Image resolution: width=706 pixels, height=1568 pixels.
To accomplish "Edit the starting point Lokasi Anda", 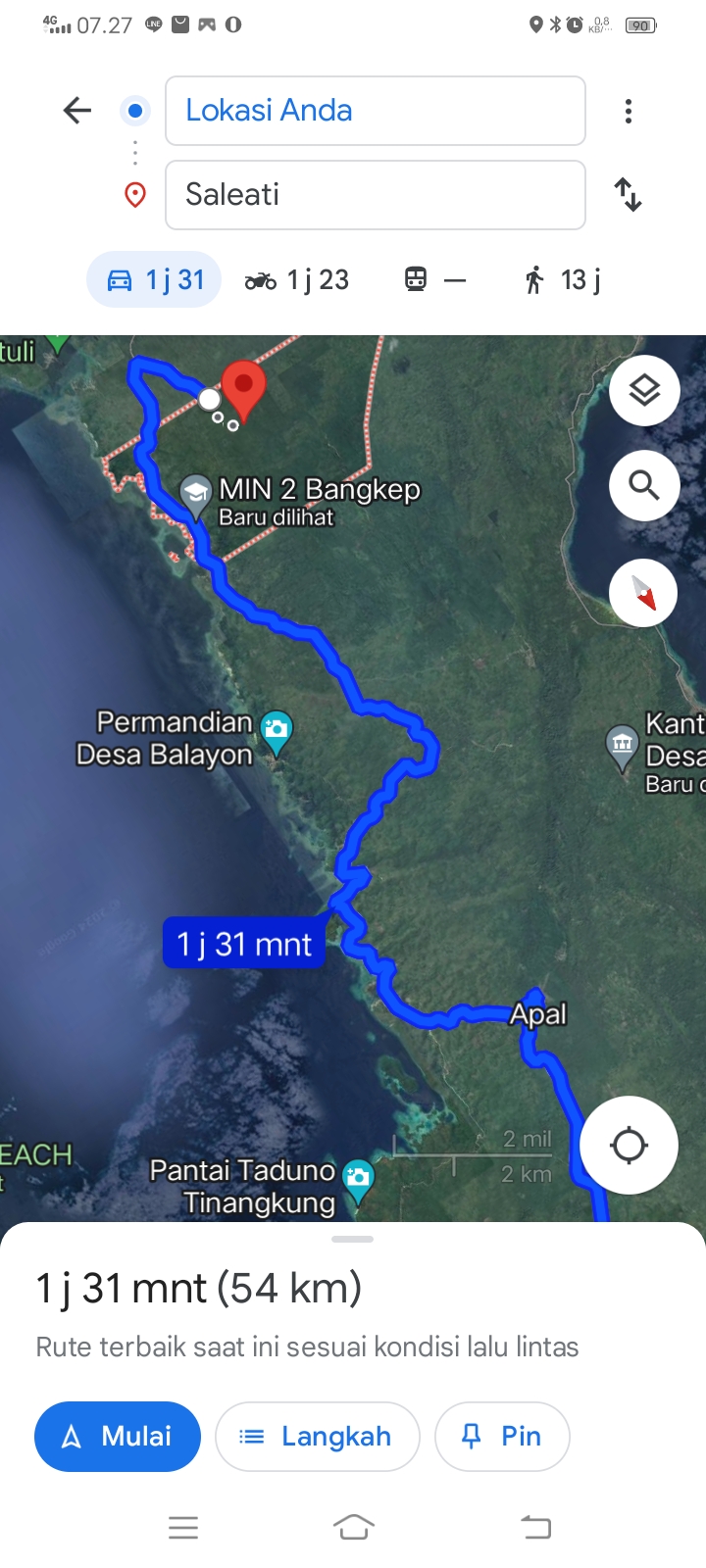I will click(x=376, y=111).
